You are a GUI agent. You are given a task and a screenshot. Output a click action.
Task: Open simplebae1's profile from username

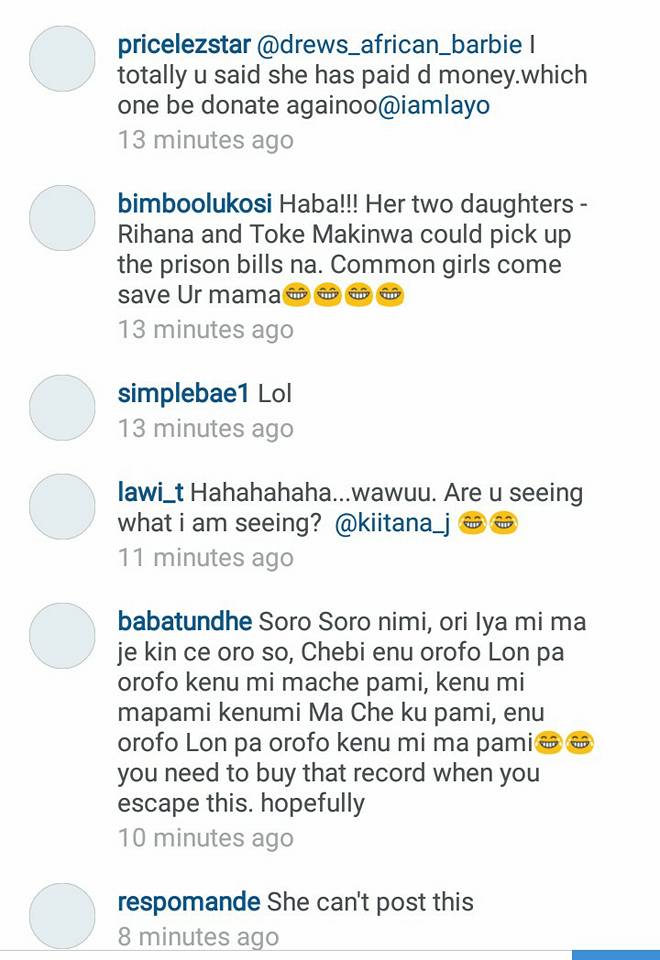pos(183,394)
